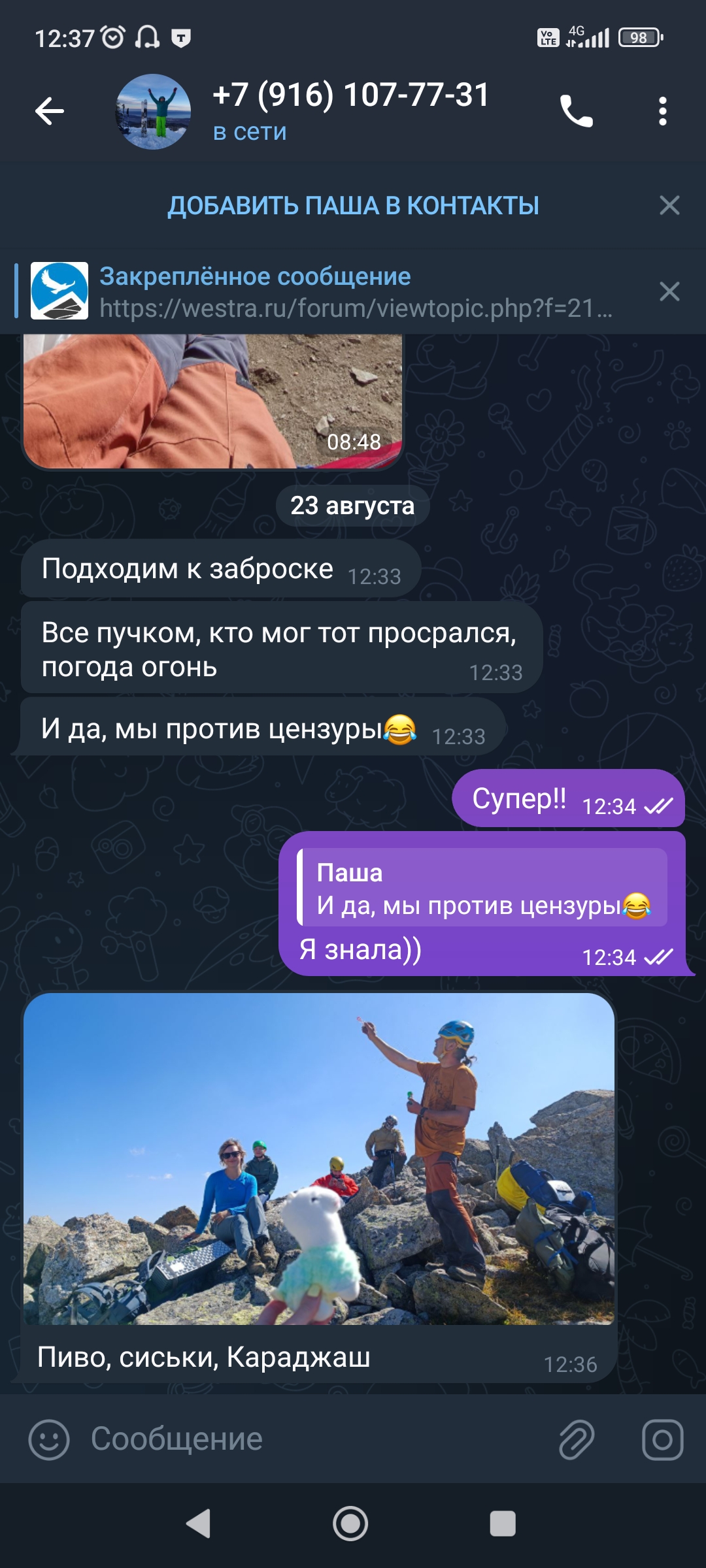Open the three-dot overflow menu
Image resolution: width=706 pixels, height=1568 pixels.
(662, 111)
